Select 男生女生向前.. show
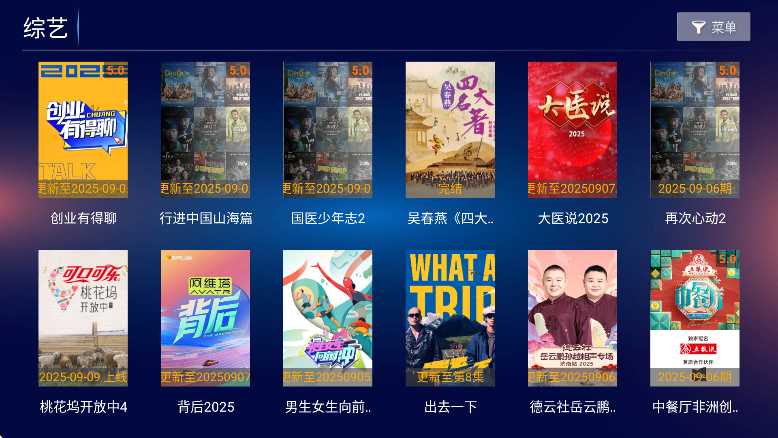 (328, 318)
